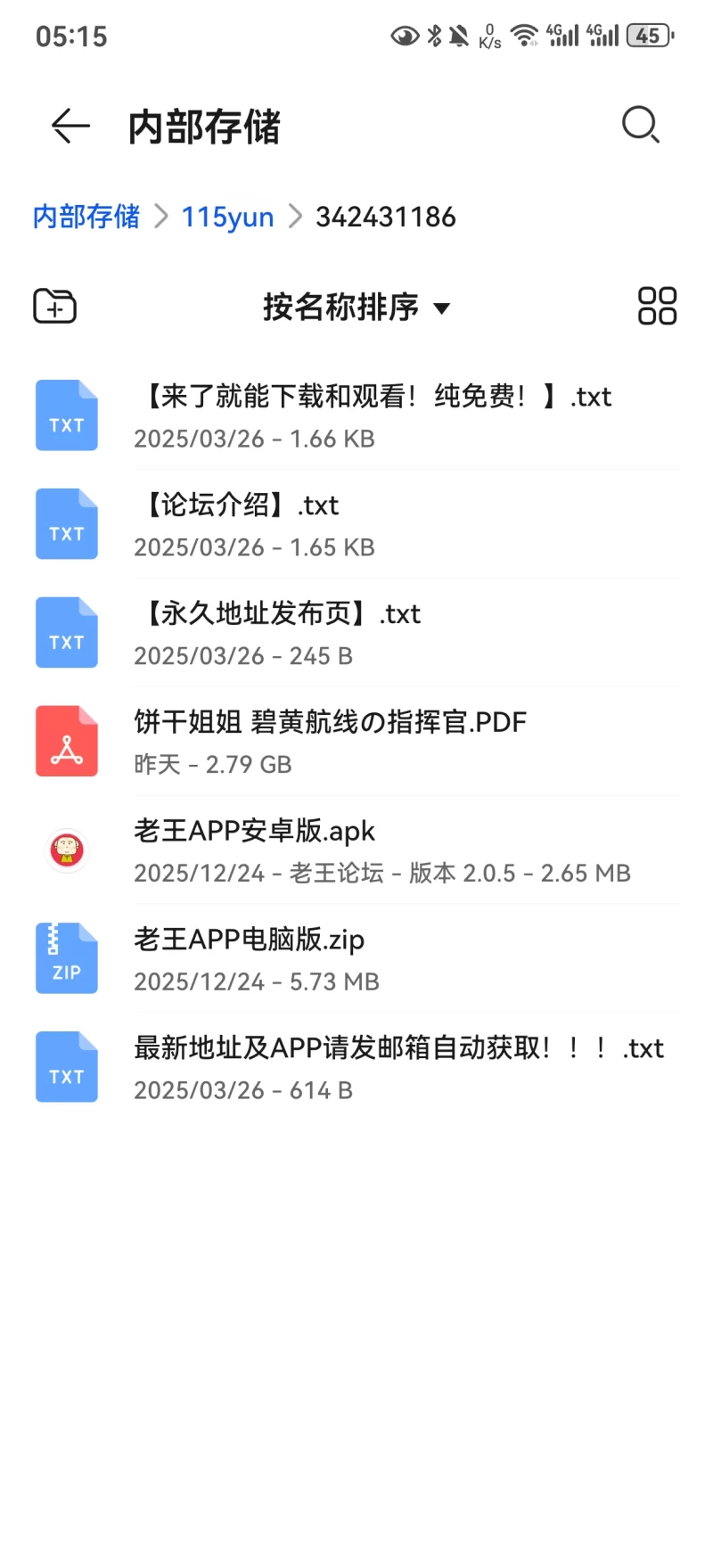Open the 【来了就能下载和观看！纯免费！】.txt file
The image size is (713, 1568).
pyautogui.click(x=374, y=415)
